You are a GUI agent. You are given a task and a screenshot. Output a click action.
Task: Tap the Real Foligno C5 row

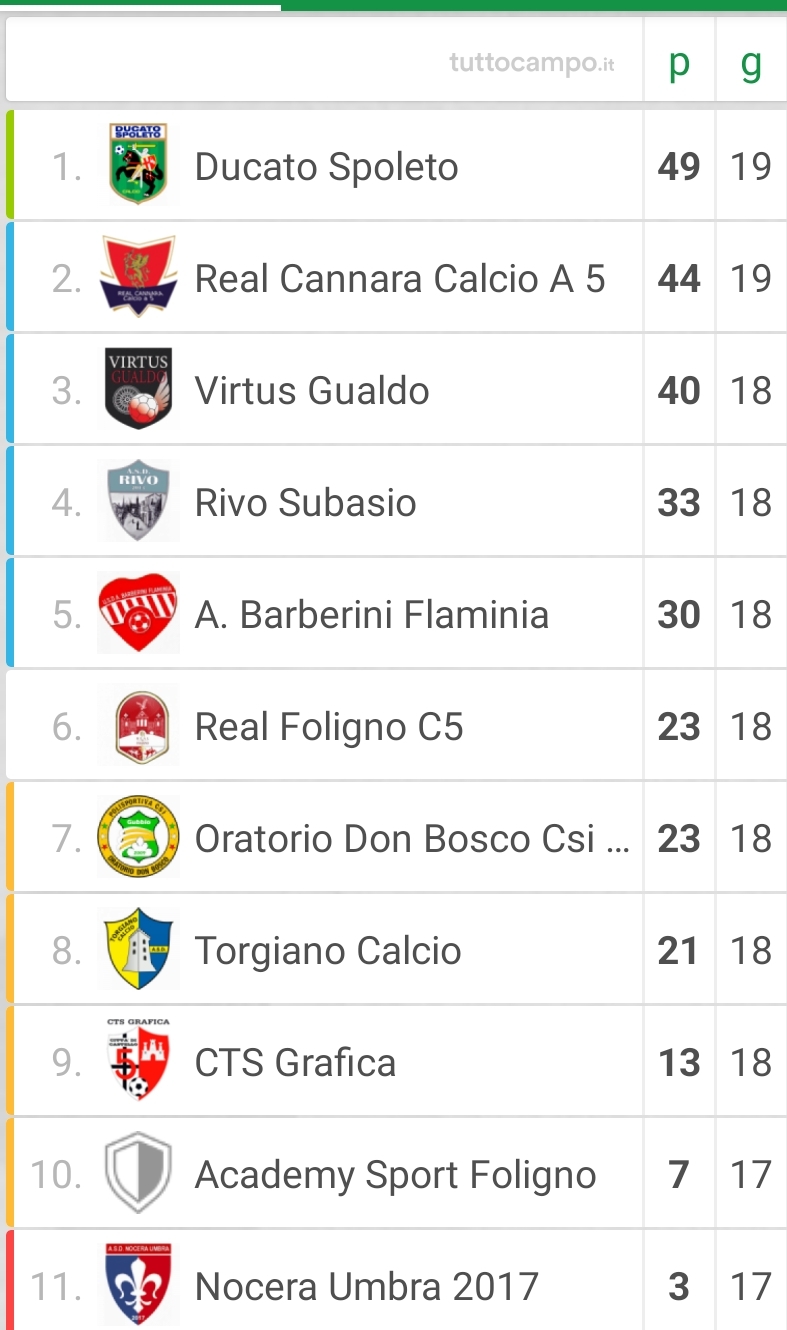(396, 725)
